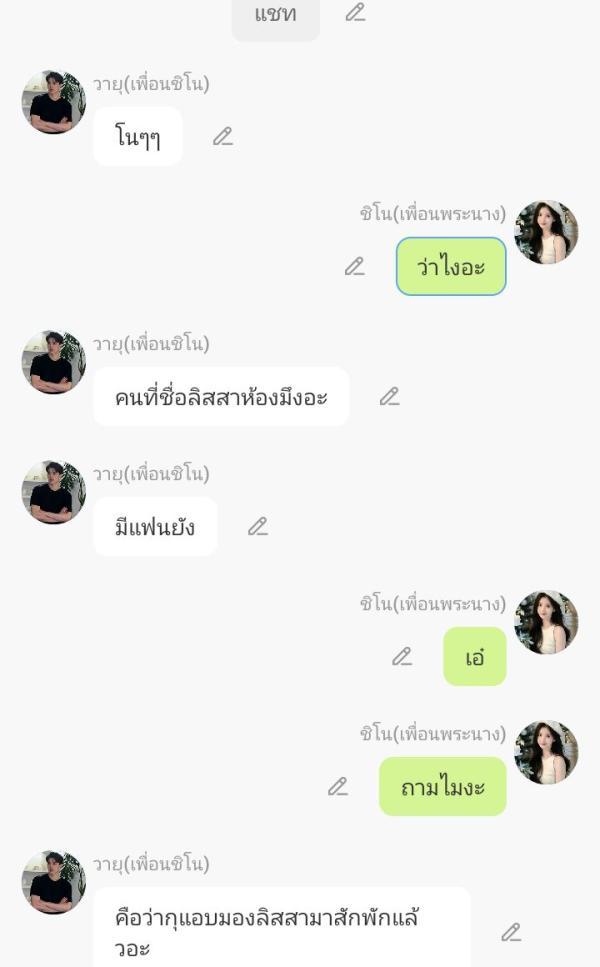Edit the message 'ว่าไงอะ'
The width and height of the screenshot is (600, 967).
(x=355, y=267)
